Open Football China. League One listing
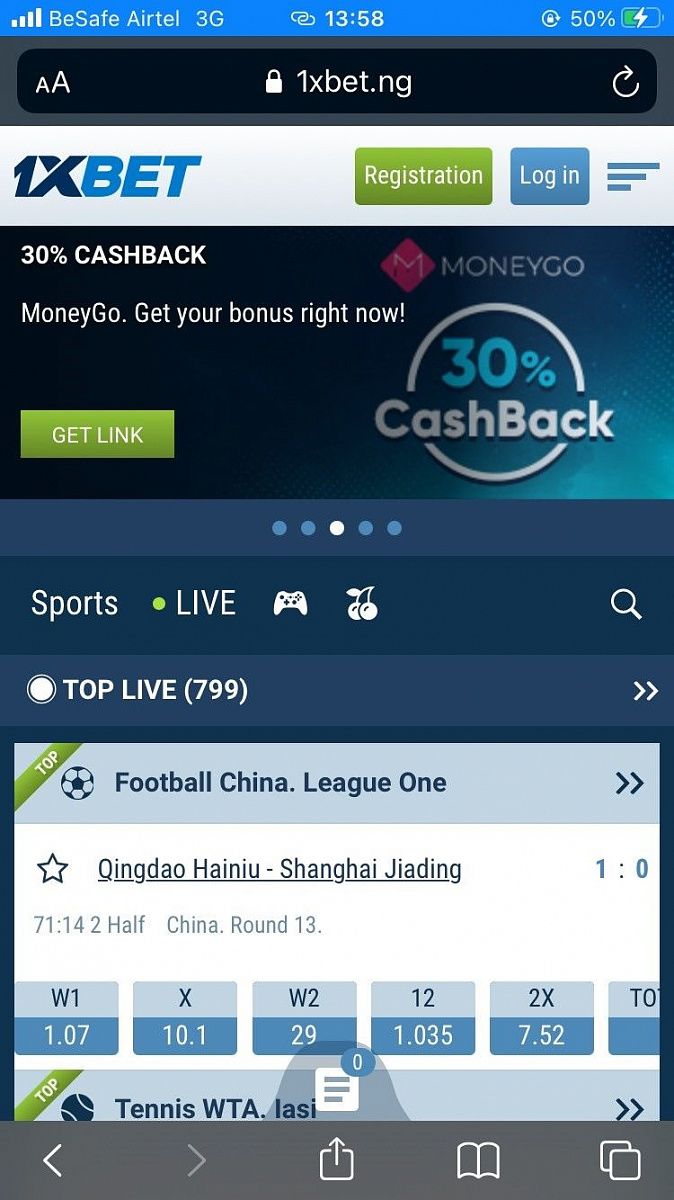The image size is (674, 1200). [x=629, y=782]
